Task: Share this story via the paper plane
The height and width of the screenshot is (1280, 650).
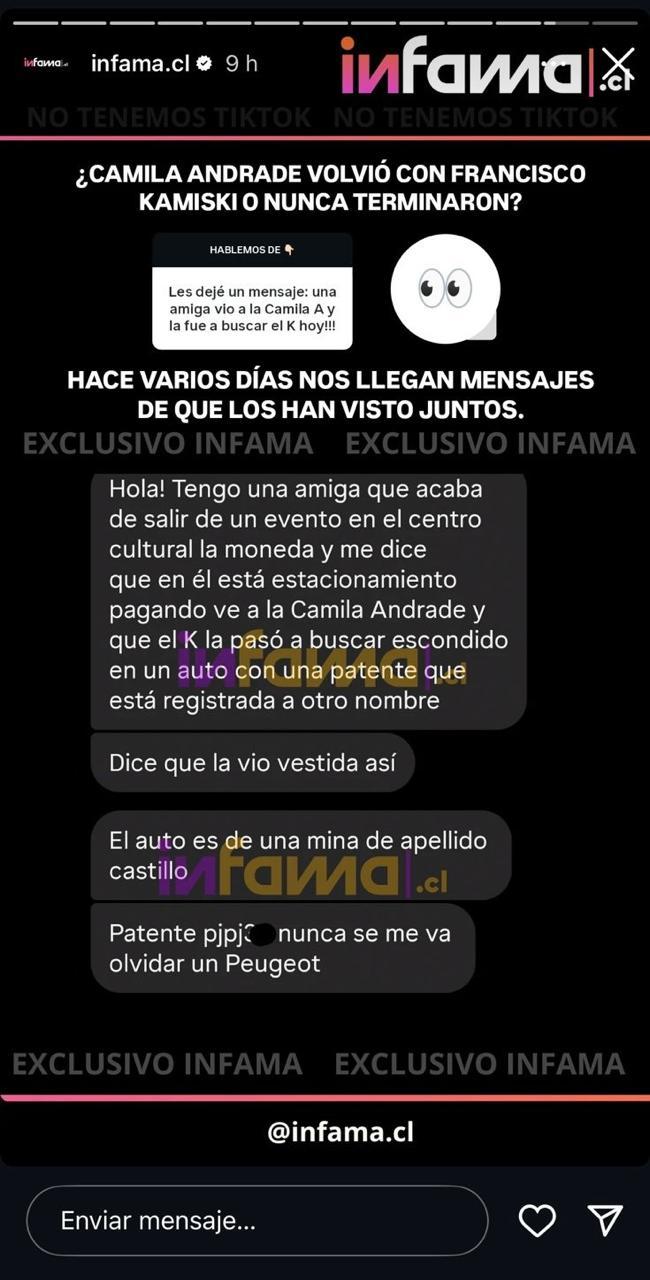Action: [x=605, y=1219]
